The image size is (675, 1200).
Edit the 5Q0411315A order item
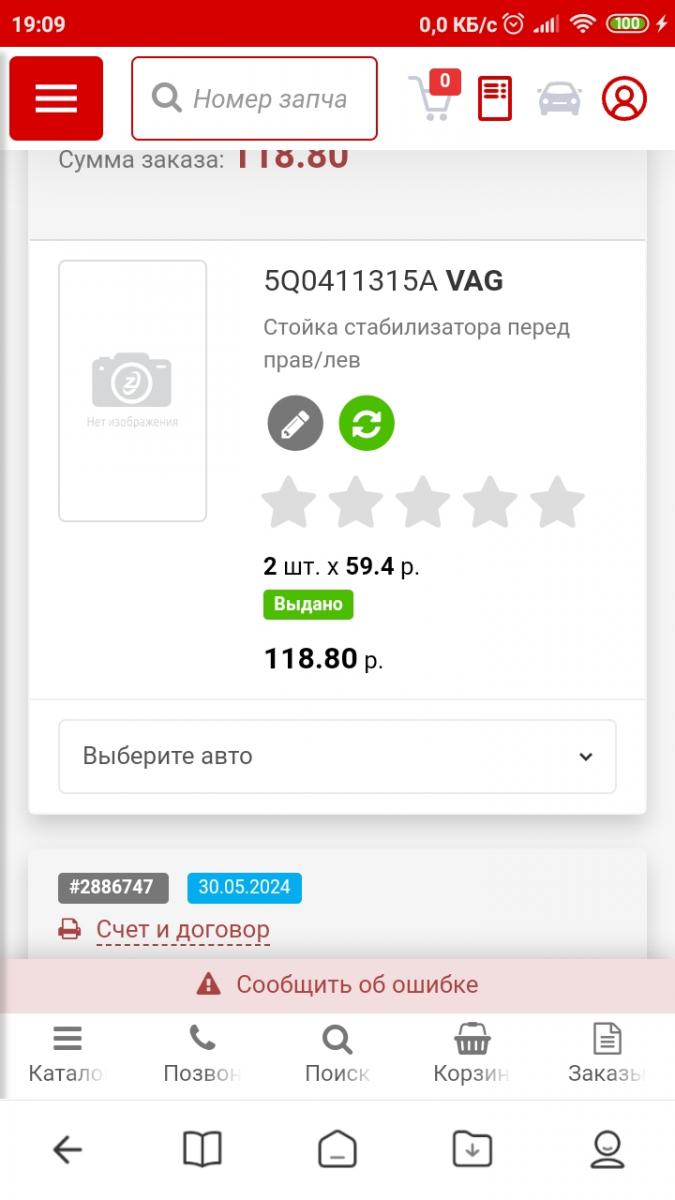click(295, 423)
